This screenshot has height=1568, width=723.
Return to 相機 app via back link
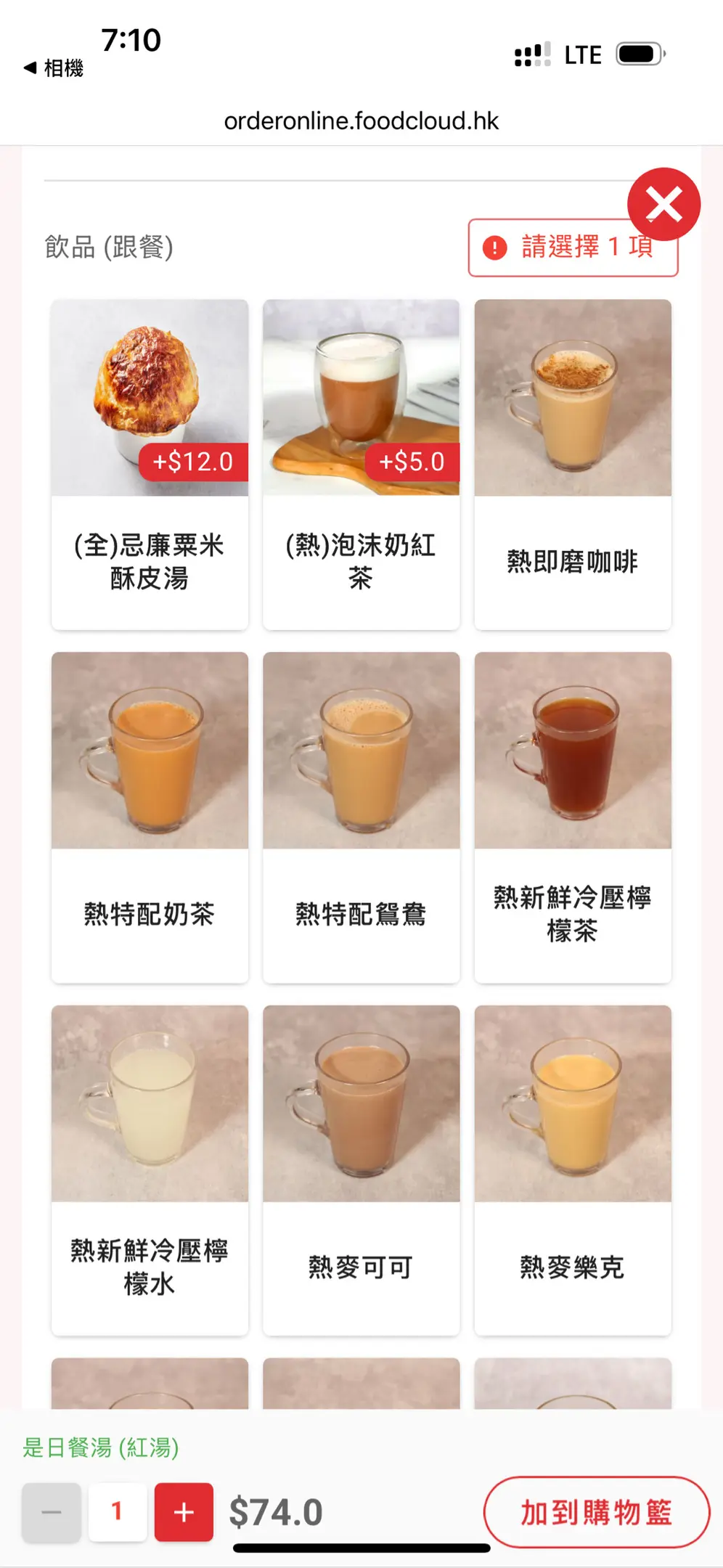[54, 68]
